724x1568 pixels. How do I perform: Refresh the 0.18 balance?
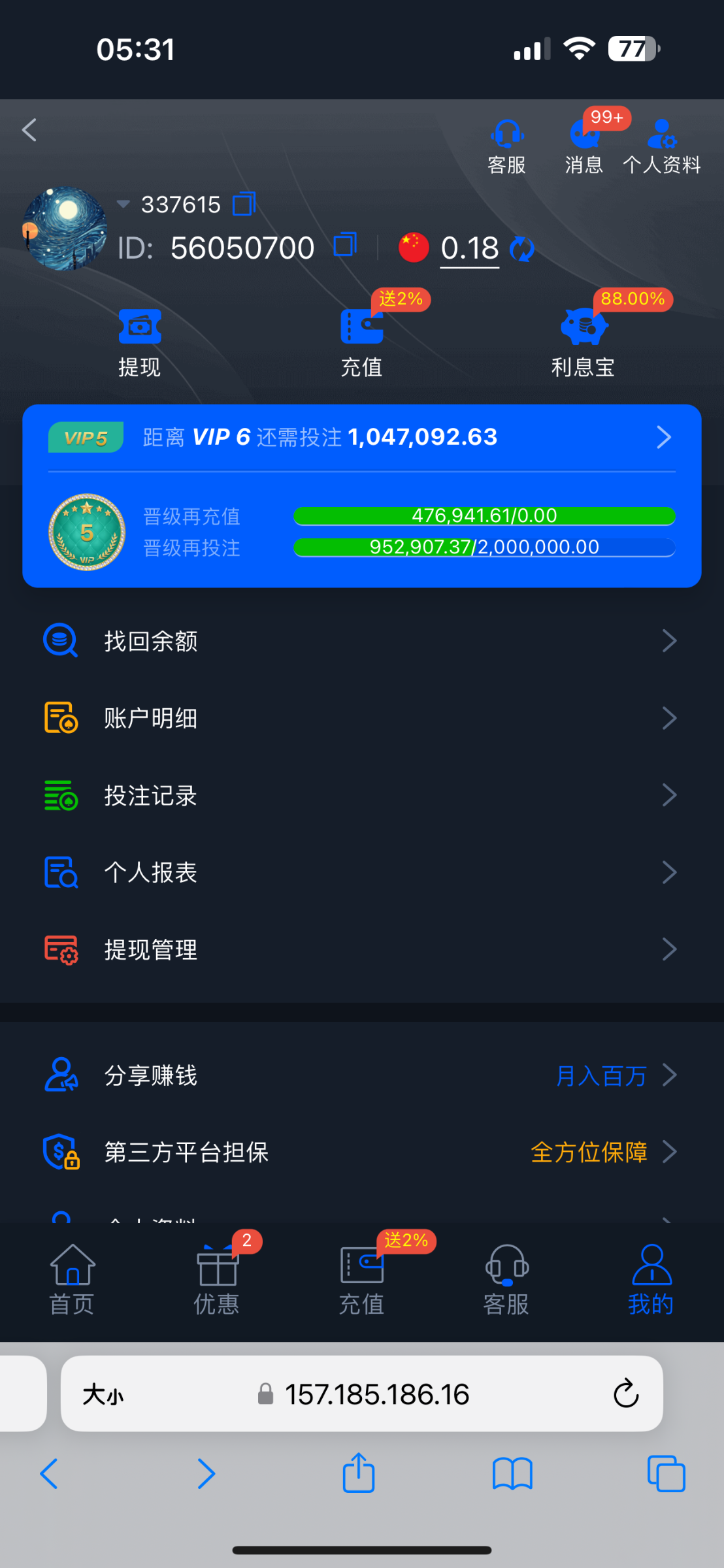click(521, 249)
